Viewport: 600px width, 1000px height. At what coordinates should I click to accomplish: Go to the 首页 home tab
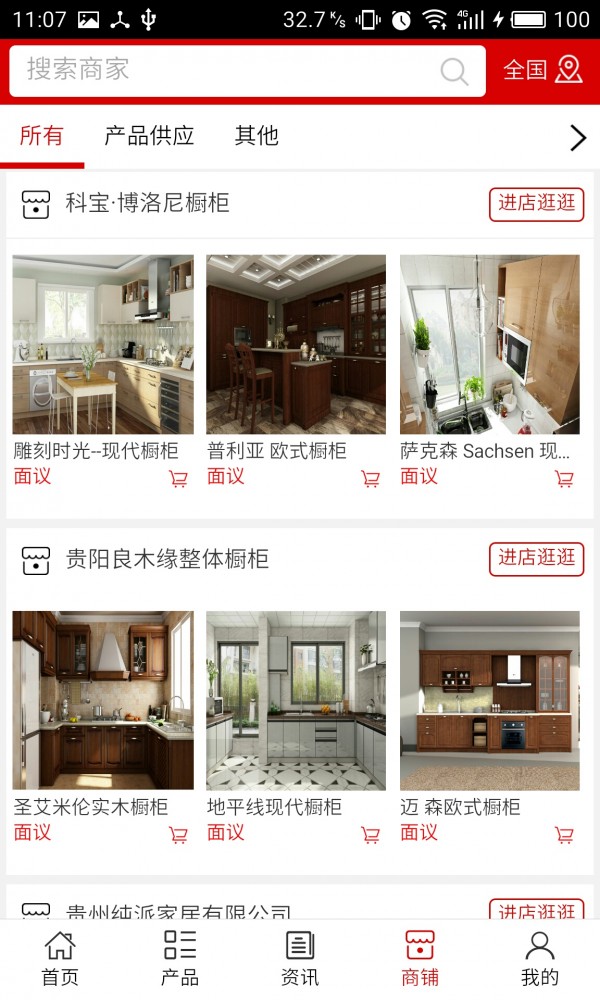tap(60, 958)
